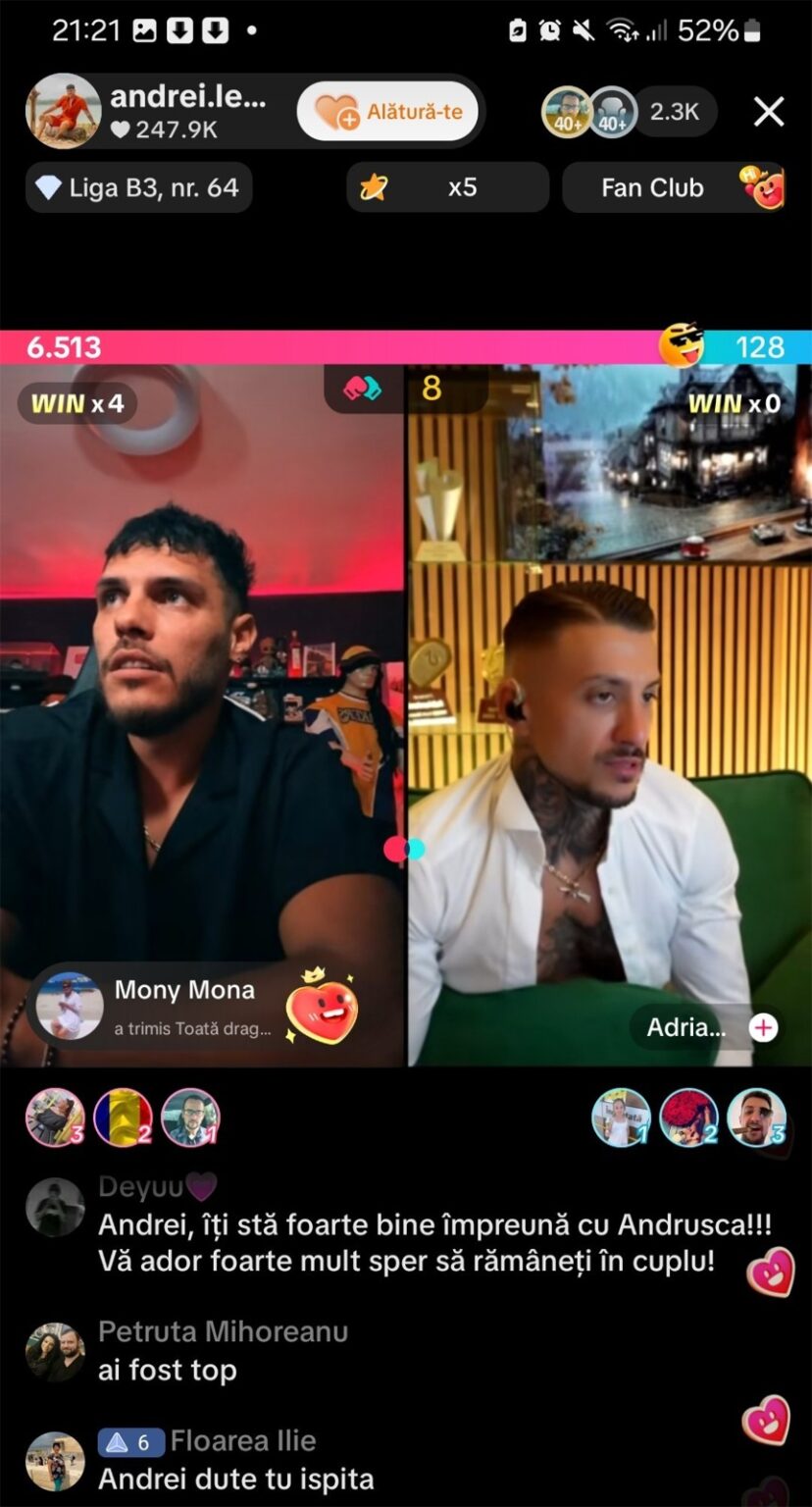Screen dimensions: 812x1507
Task: Follow Adria... with the plus icon
Action: [x=763, y=1027]
